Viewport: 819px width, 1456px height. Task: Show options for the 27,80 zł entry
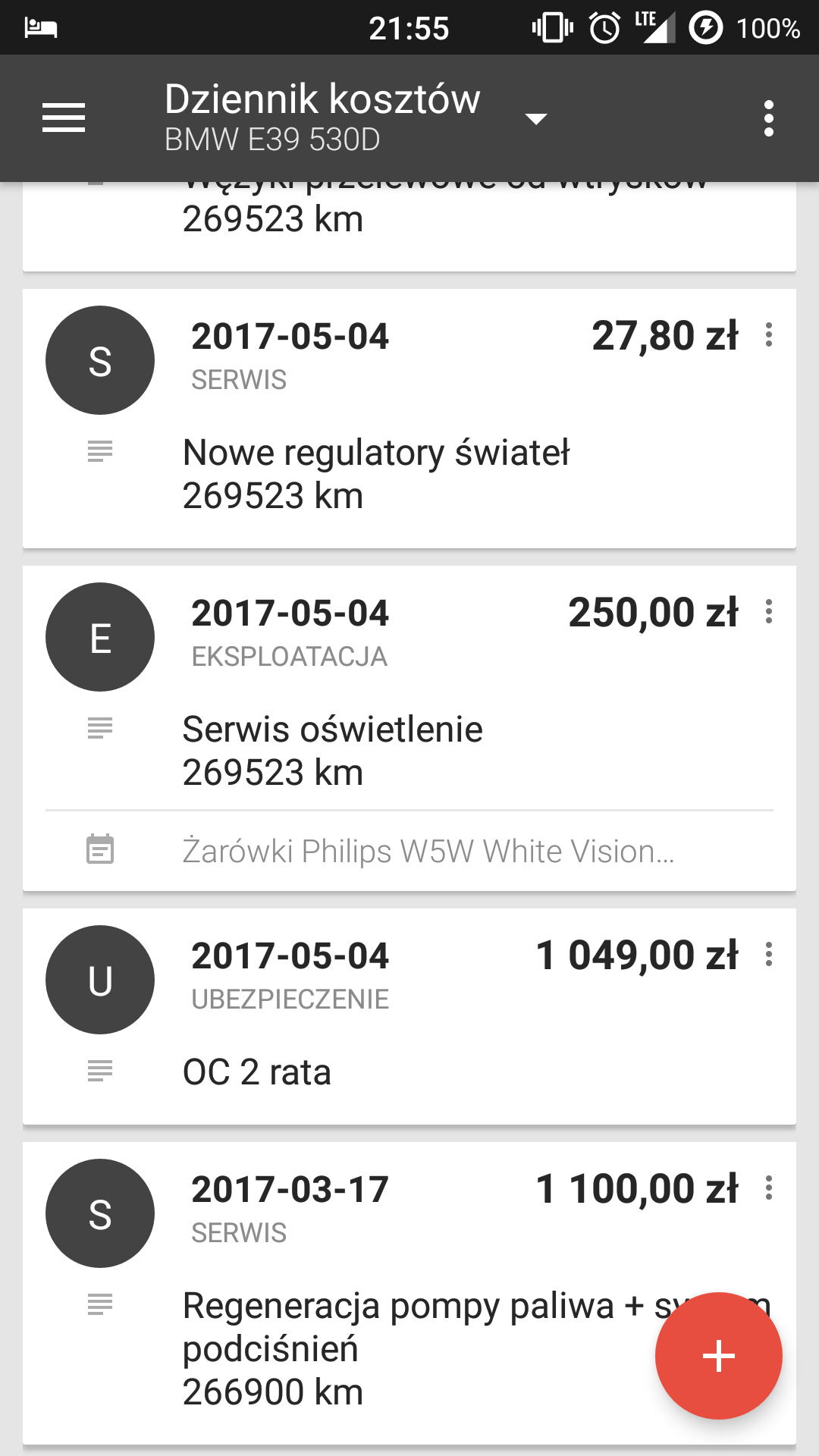(769, 335)
